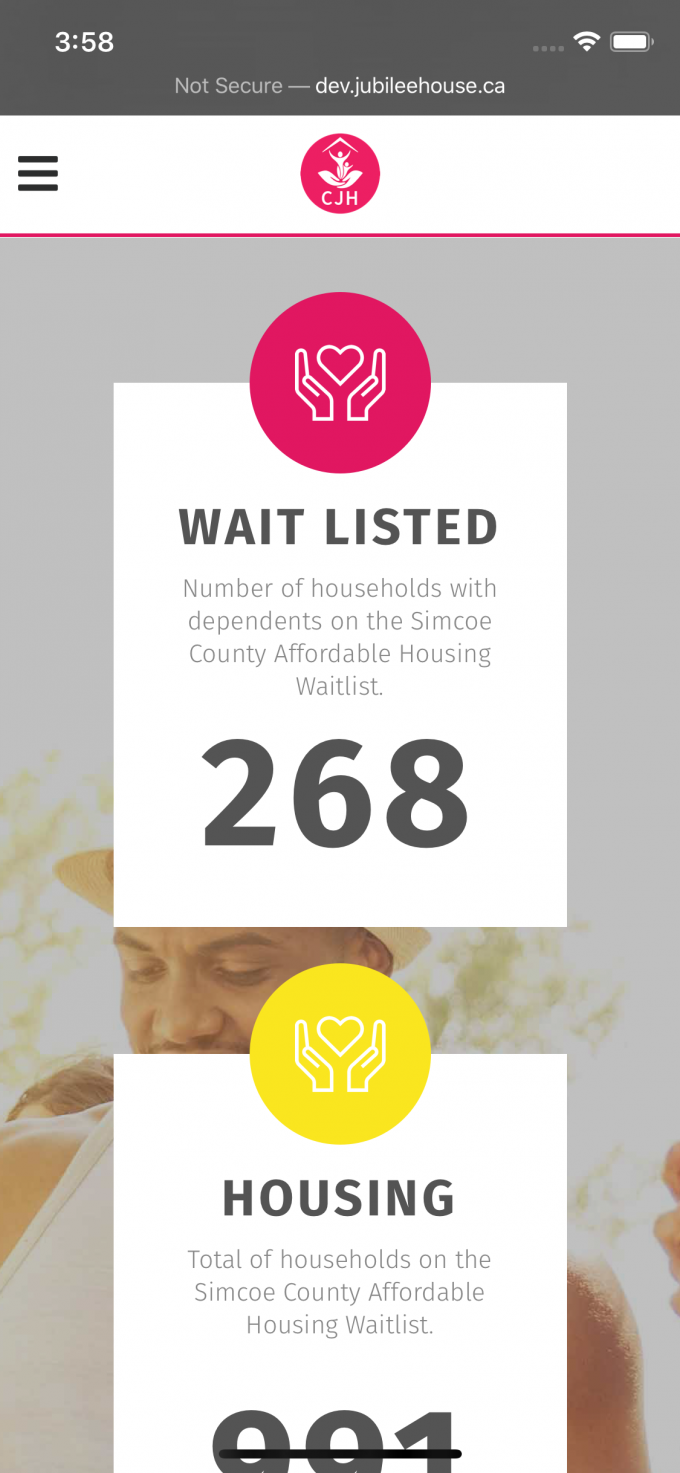
Task: Tap the browser address bar
Action: (340, 86)
